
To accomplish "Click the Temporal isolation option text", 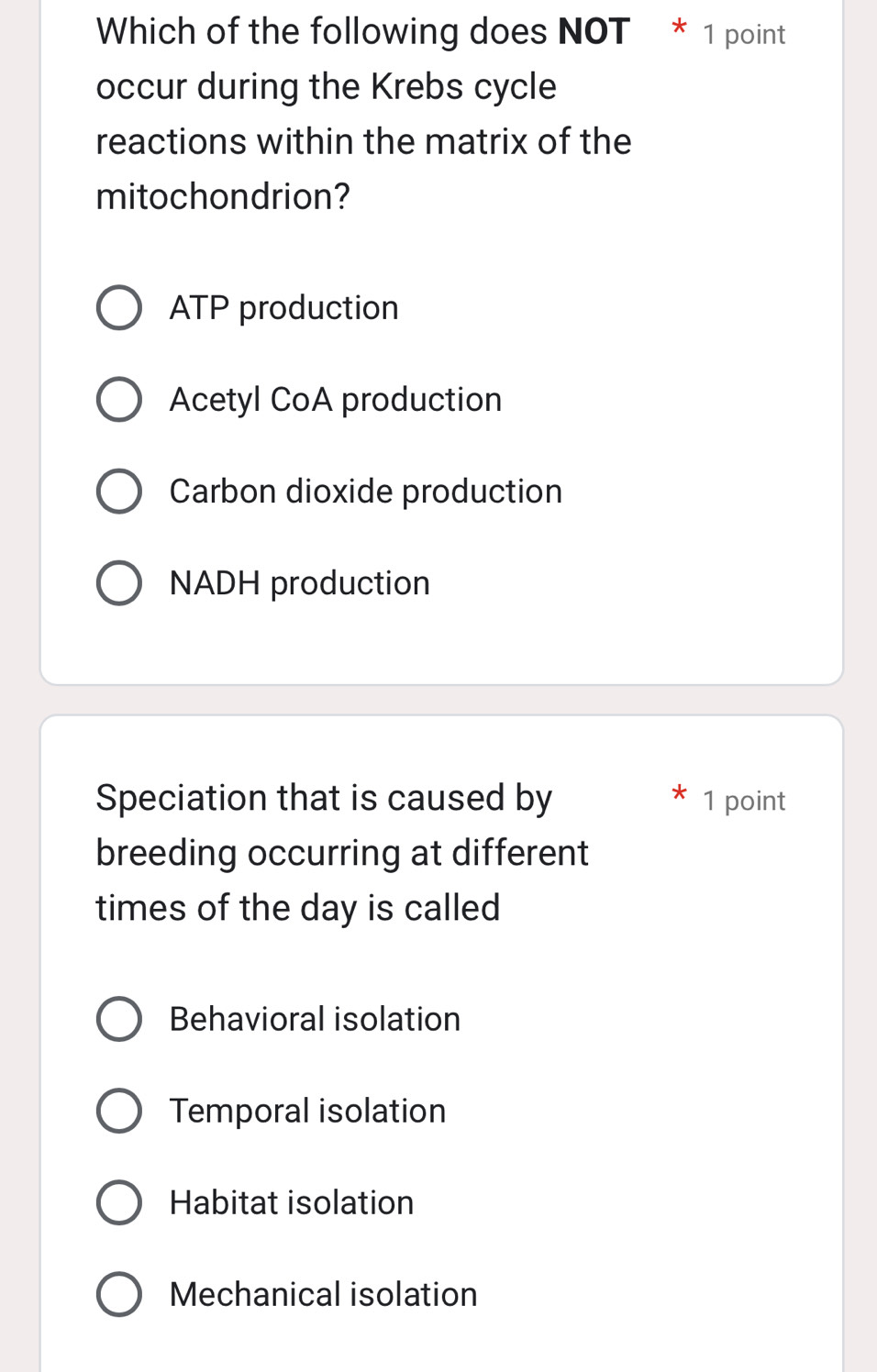I will point(307,1110).
